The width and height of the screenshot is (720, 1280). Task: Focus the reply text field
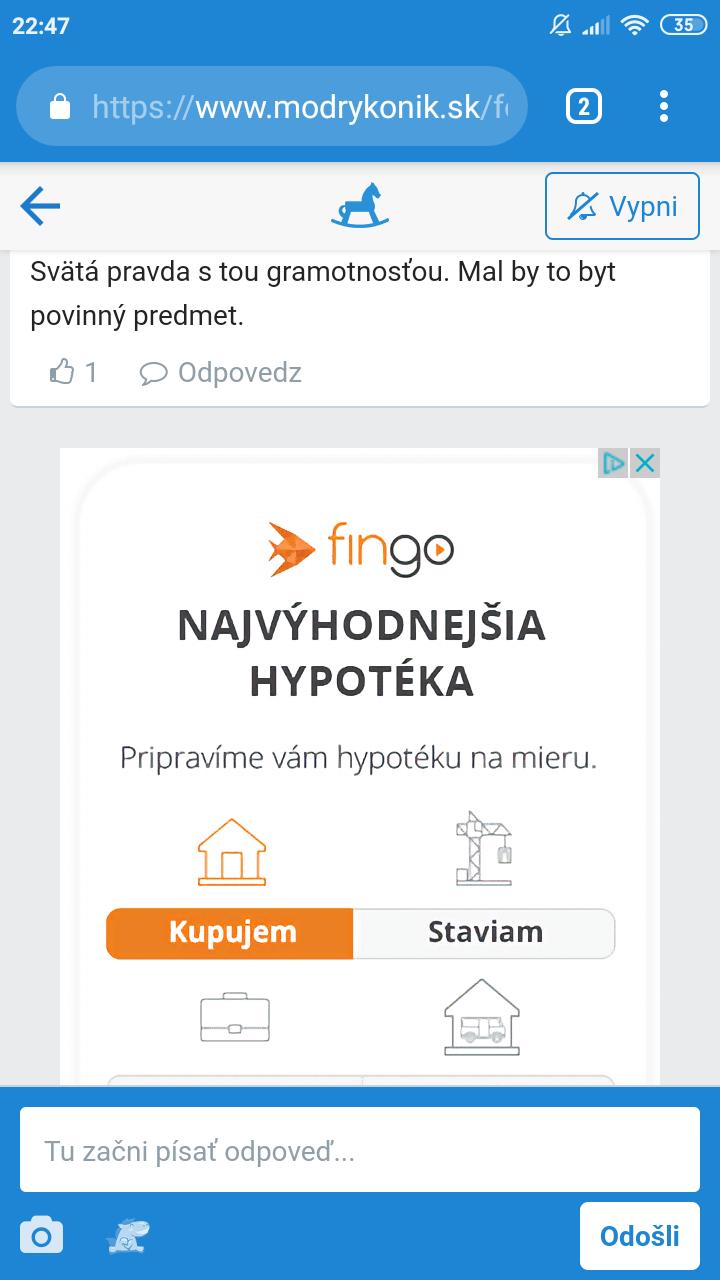(x=360, y=1151)
